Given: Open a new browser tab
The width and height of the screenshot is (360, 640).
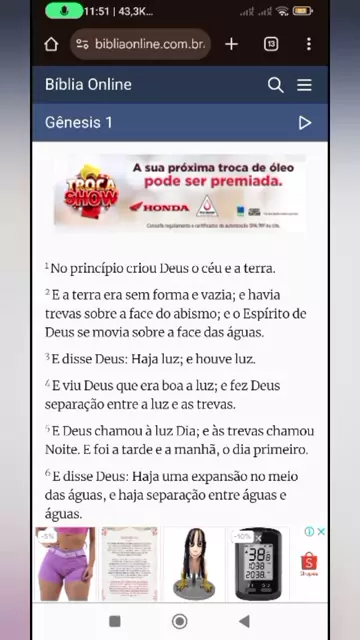Looking at the screenshot, I should point(231,44).
